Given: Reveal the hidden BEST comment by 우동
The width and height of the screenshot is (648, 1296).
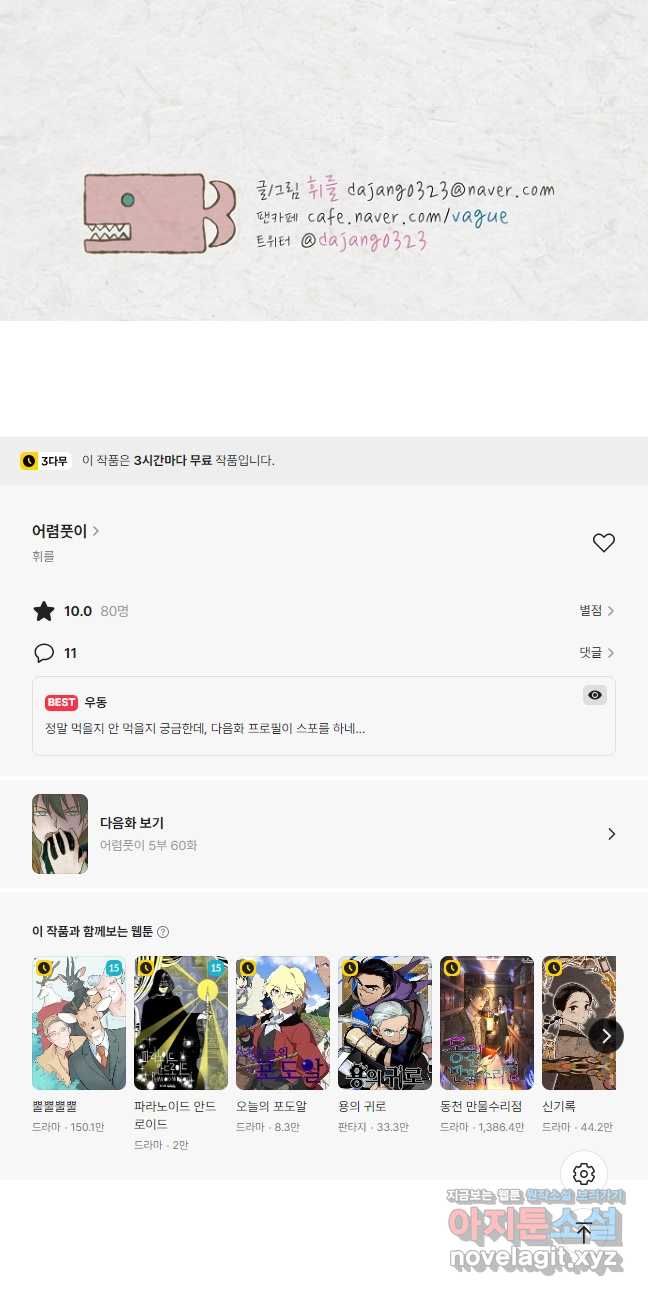Looking at the screenshot, I should 595,695.
